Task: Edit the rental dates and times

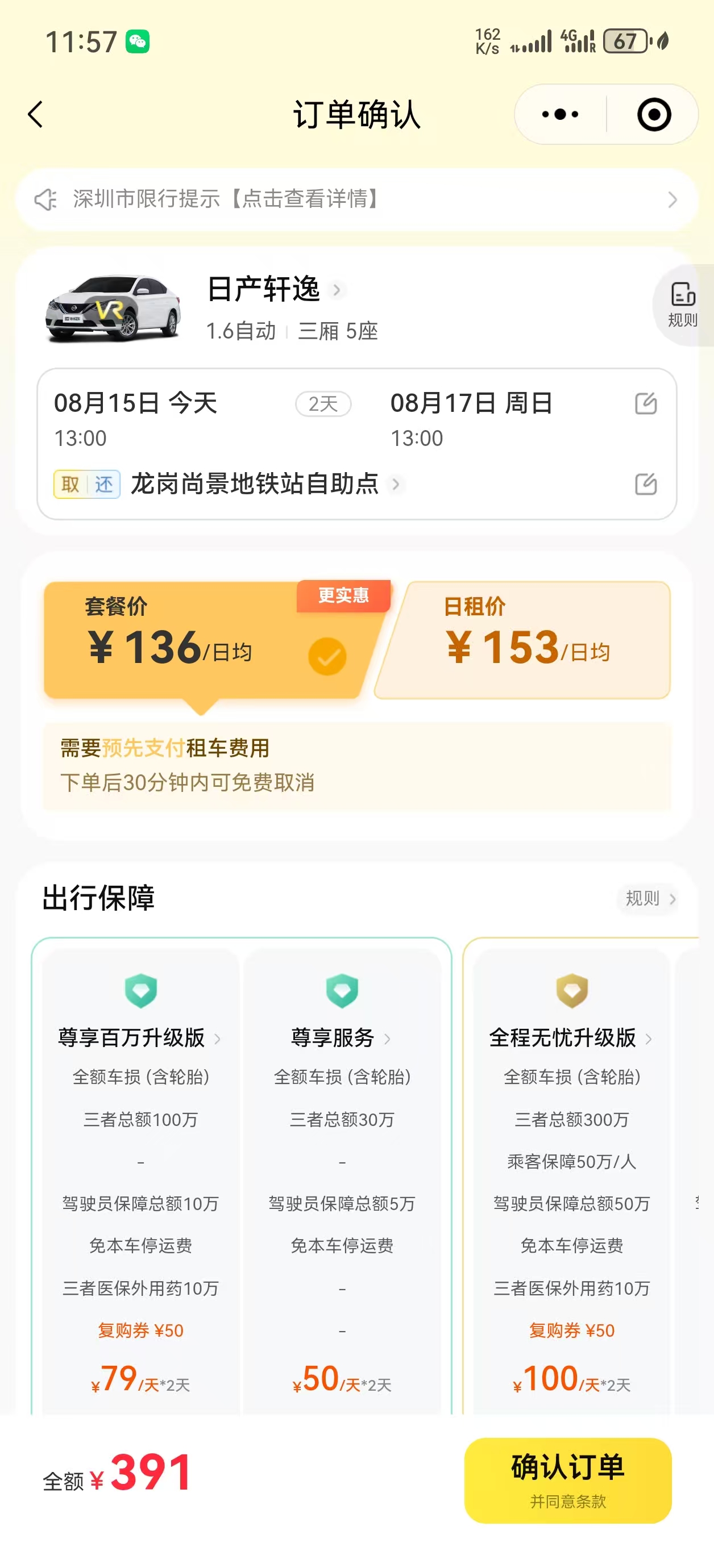Action: (645, 403)
